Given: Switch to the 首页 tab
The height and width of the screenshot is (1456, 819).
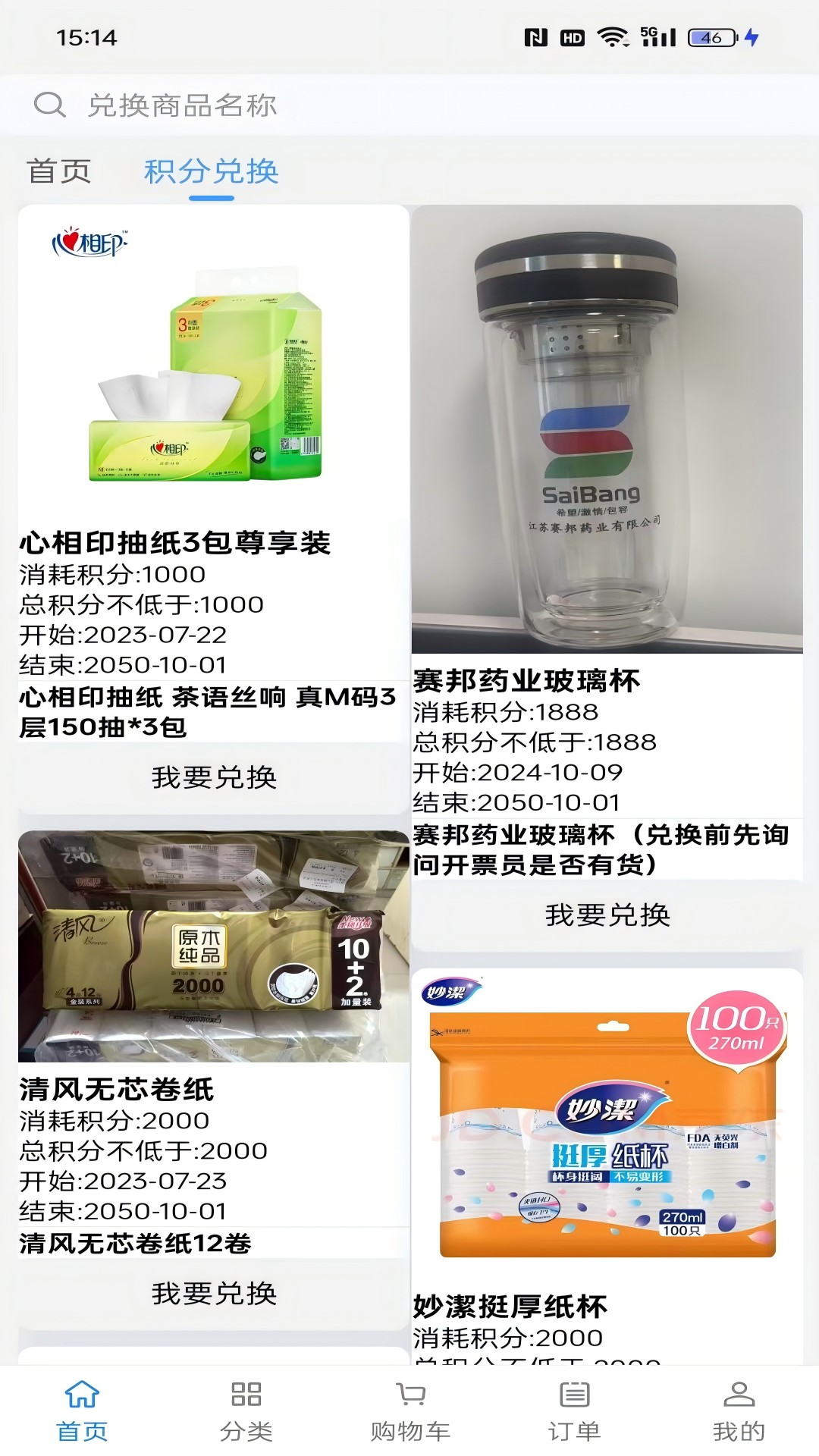Looking at the screenshot, I should point(58,172).
